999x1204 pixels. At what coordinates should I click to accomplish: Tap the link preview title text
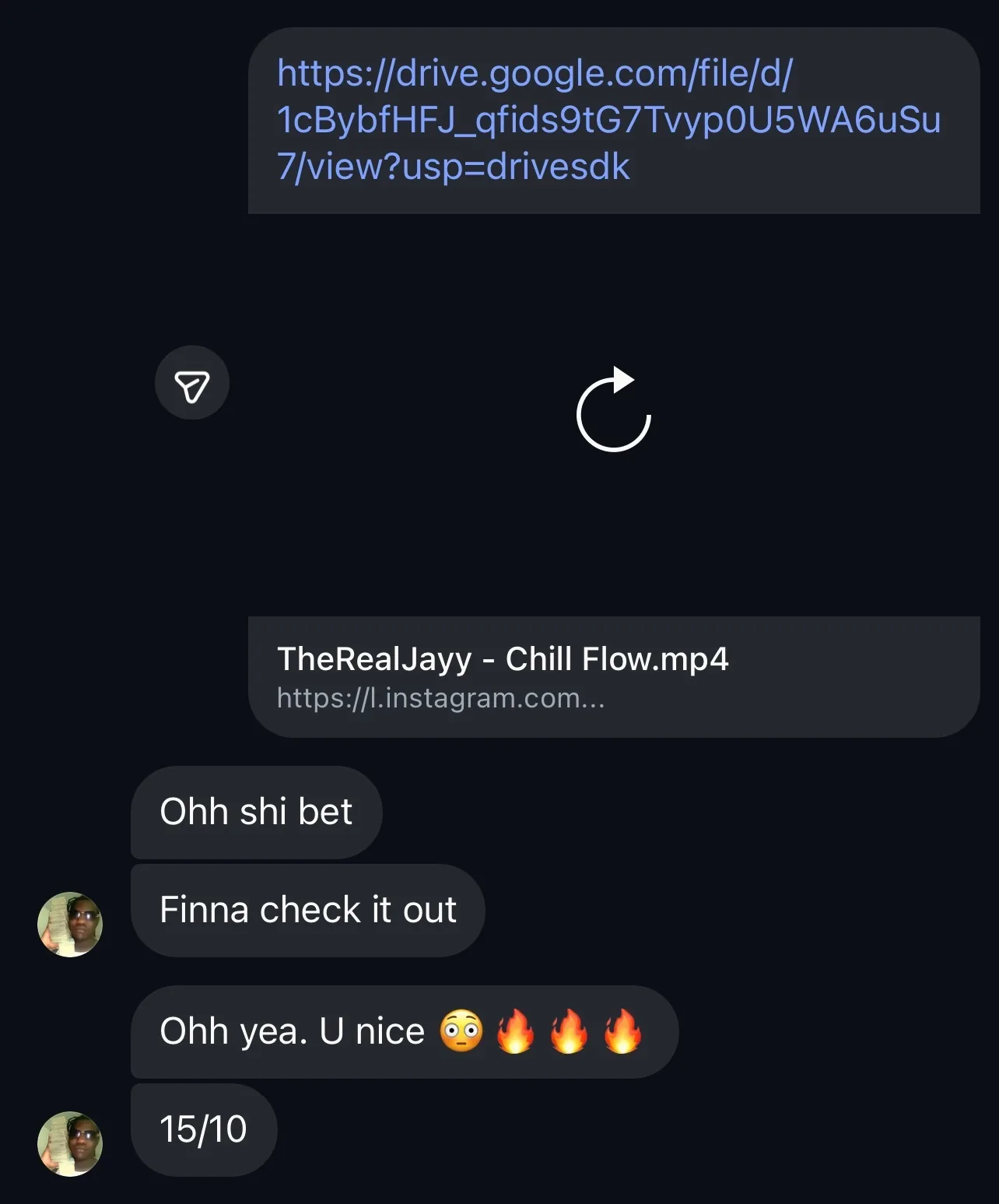(x=502, y=659)
